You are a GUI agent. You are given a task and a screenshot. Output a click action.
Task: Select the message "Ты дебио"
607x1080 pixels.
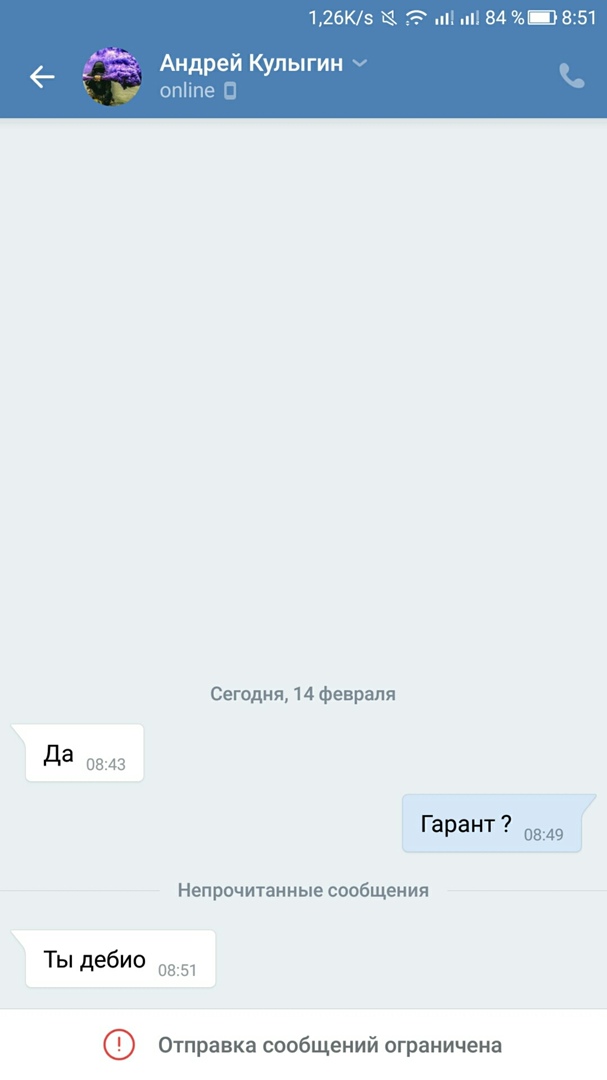coord(119,961)
